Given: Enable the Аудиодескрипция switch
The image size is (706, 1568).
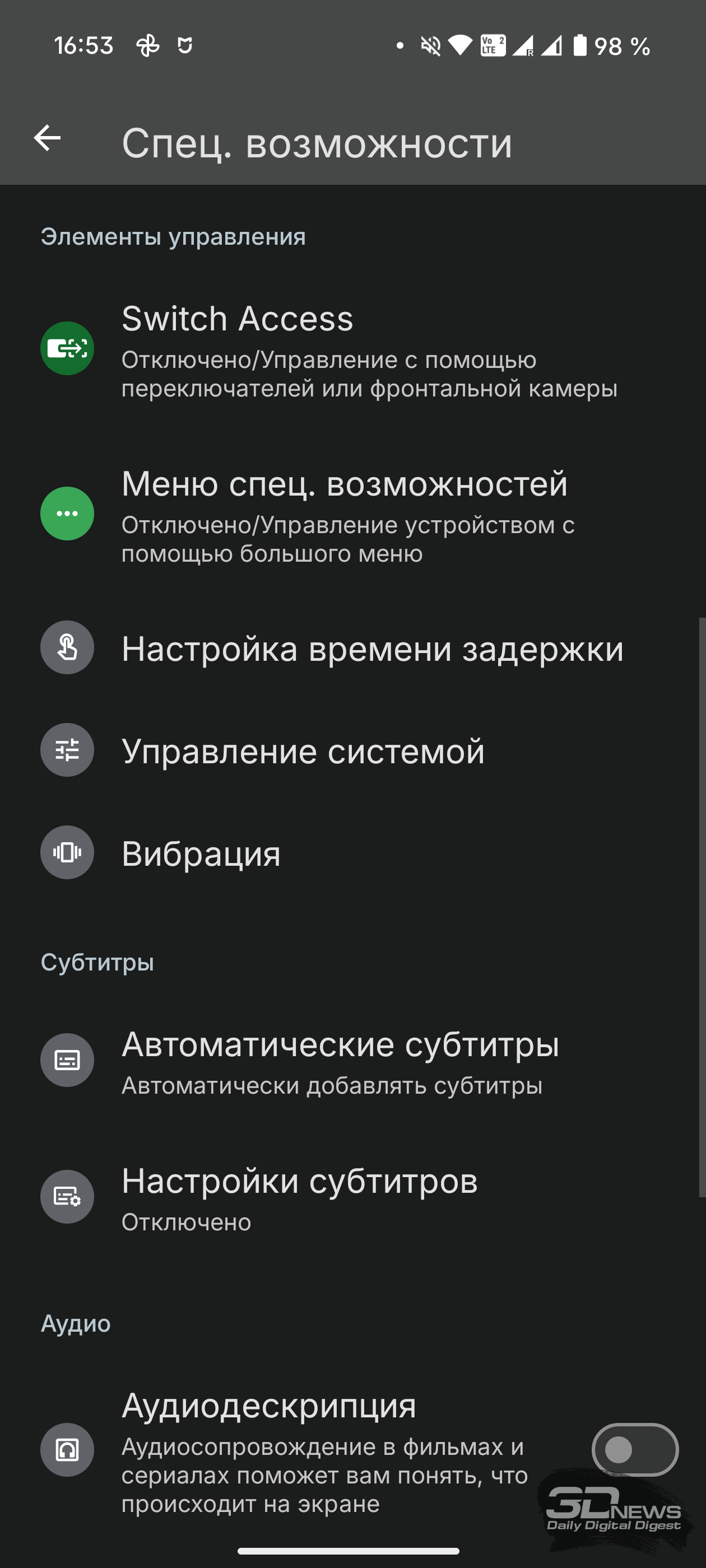Looking at the screenshot, I should [x=635, y=1450].
